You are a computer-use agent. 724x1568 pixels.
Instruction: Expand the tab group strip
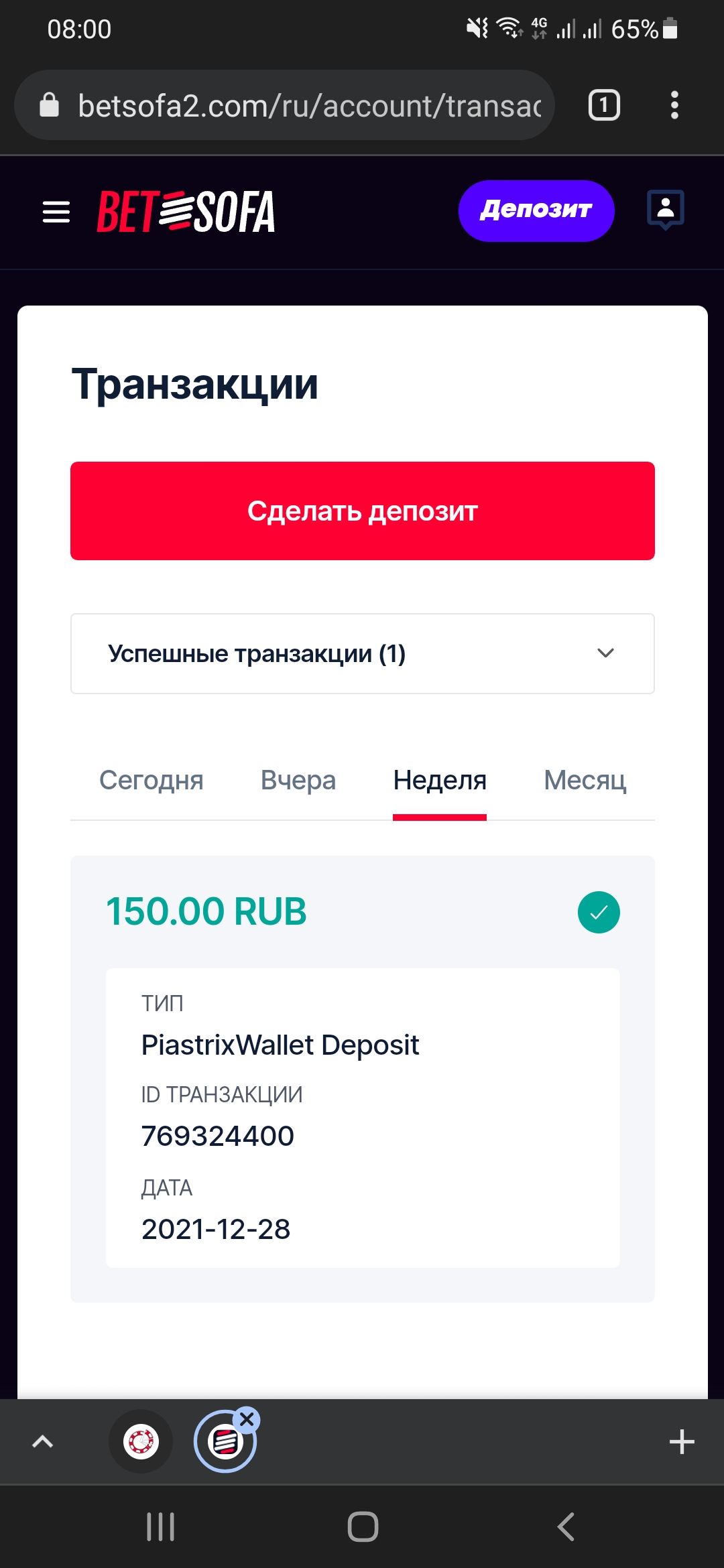pyautogui.click(x=43, y=1442)
